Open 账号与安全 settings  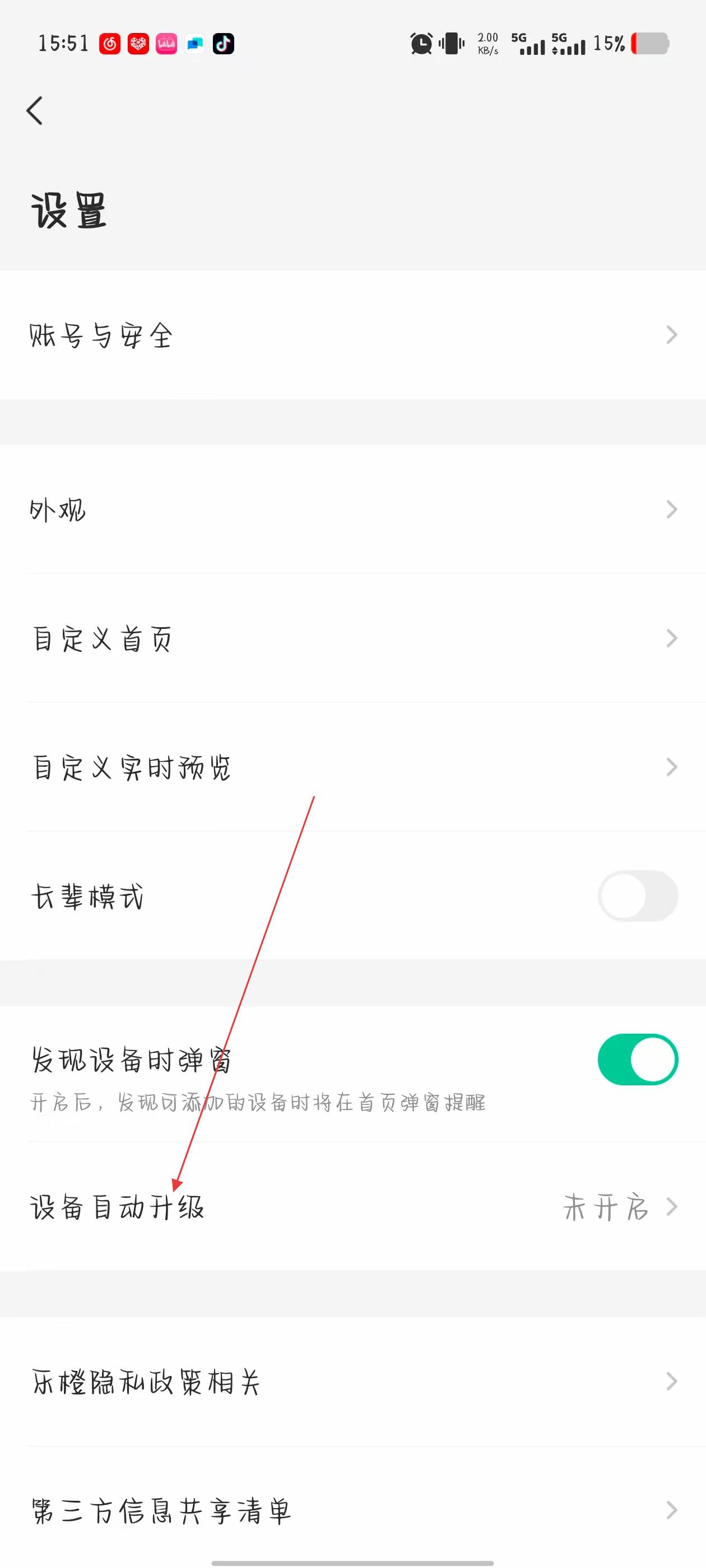(x=352, y=335)
